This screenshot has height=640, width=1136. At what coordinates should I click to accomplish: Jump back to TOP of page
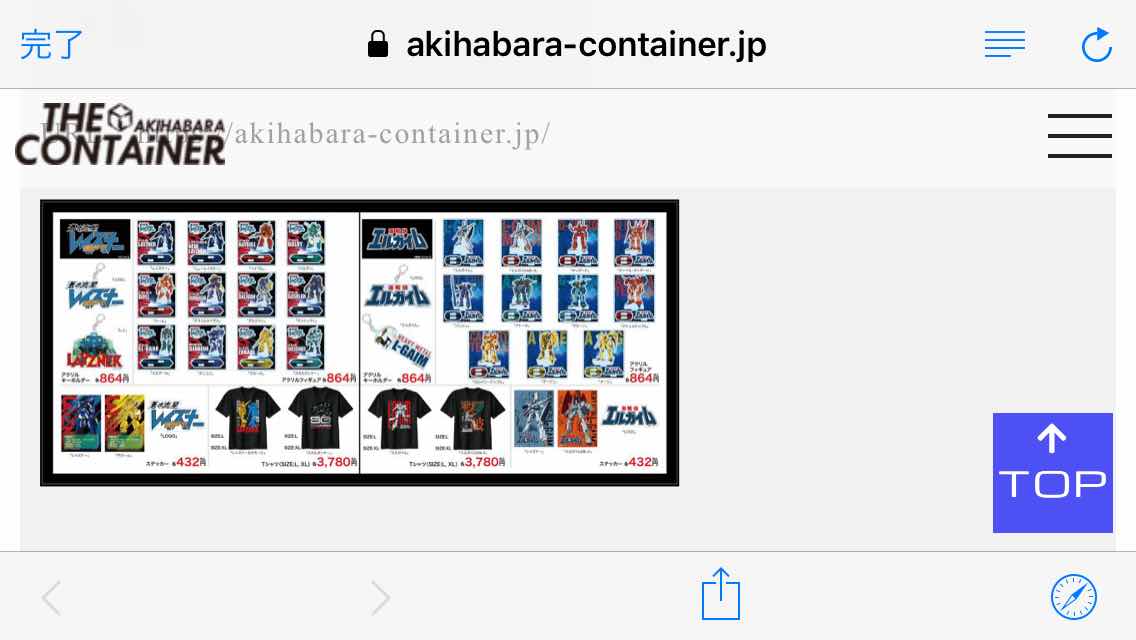coord(1052,472)
